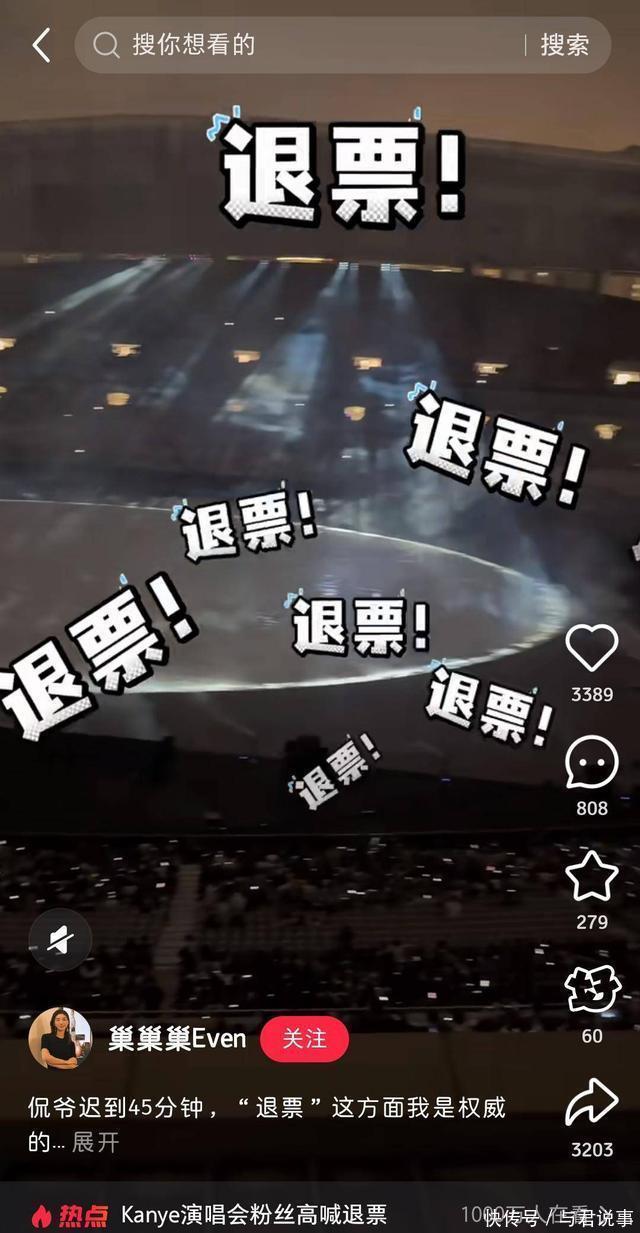
Task: Tap the 搜索 button
Action: (x=565, y=45)
